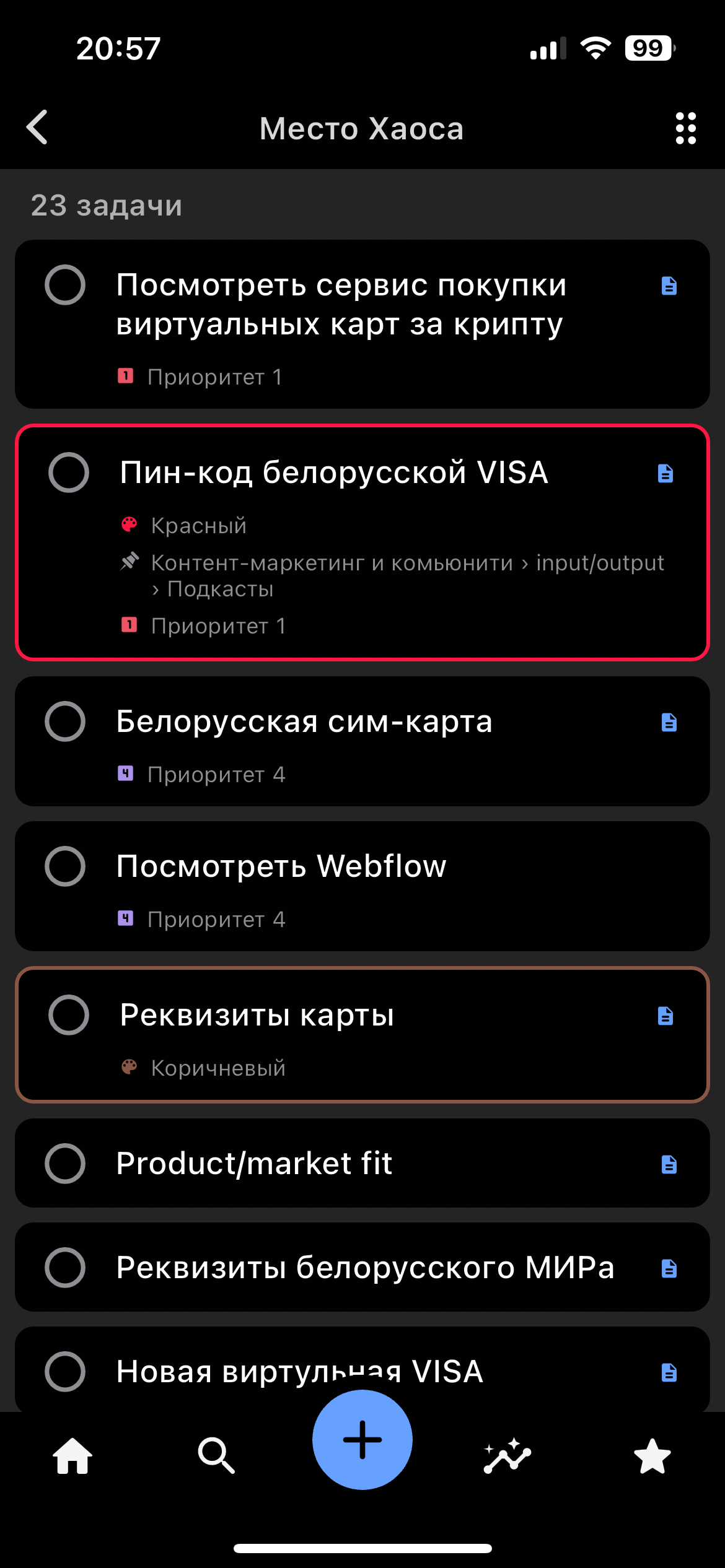Image resolution: width=725 pixels, height=1568 pixels.
Task: Open the statistics chart tab
Action: 507,1456
